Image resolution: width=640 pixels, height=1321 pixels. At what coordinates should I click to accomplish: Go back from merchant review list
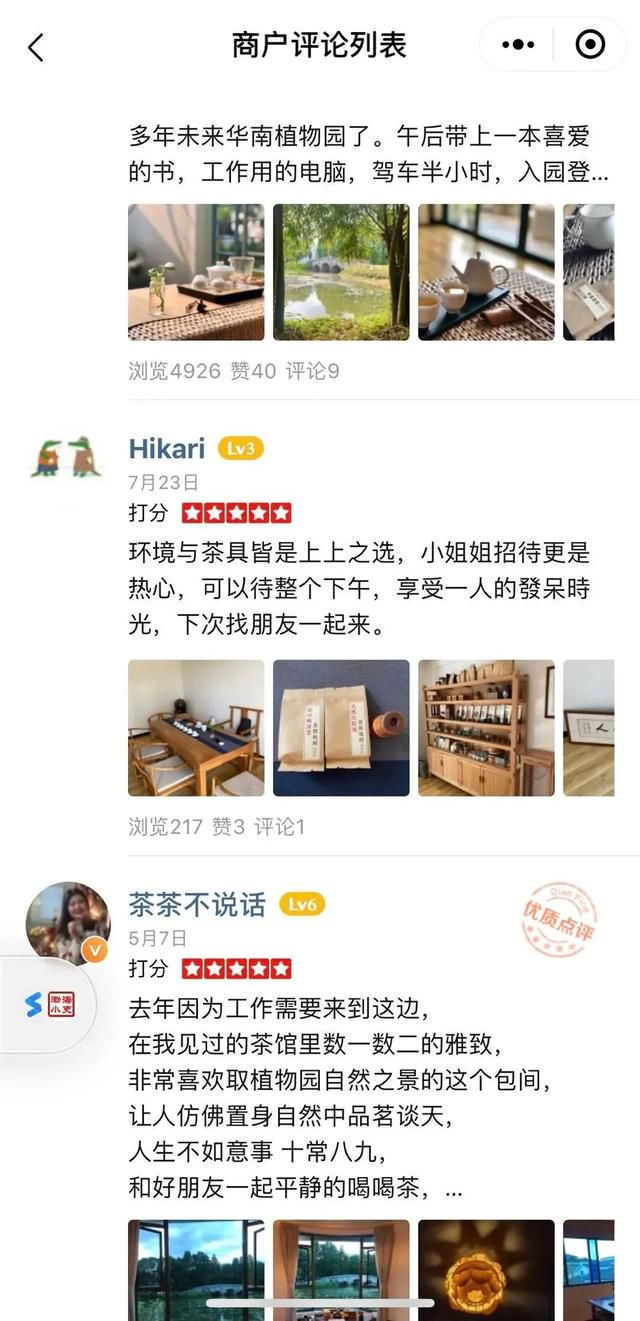pyautogui.click(x=36, y=47)
